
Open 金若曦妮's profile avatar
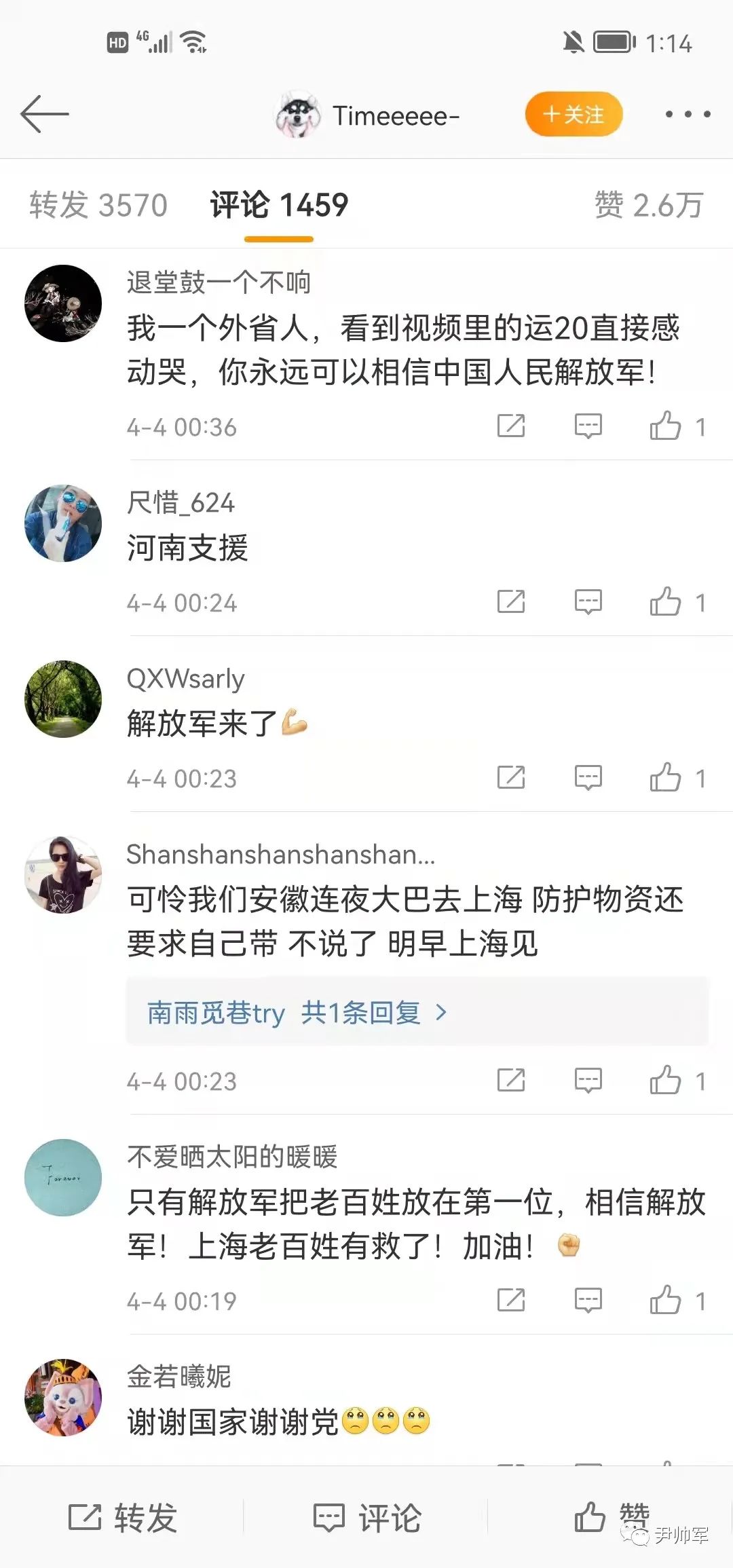(63, 1398)
